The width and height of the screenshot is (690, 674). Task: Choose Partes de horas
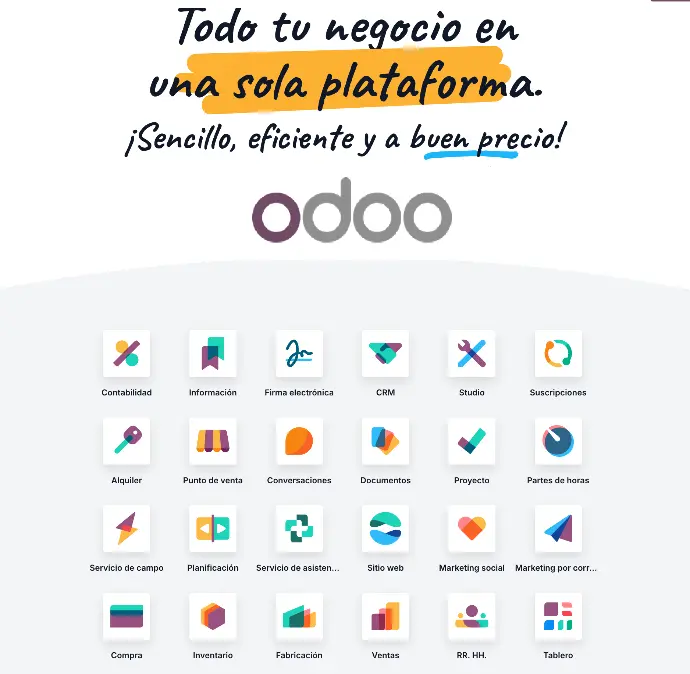[558, 441]
